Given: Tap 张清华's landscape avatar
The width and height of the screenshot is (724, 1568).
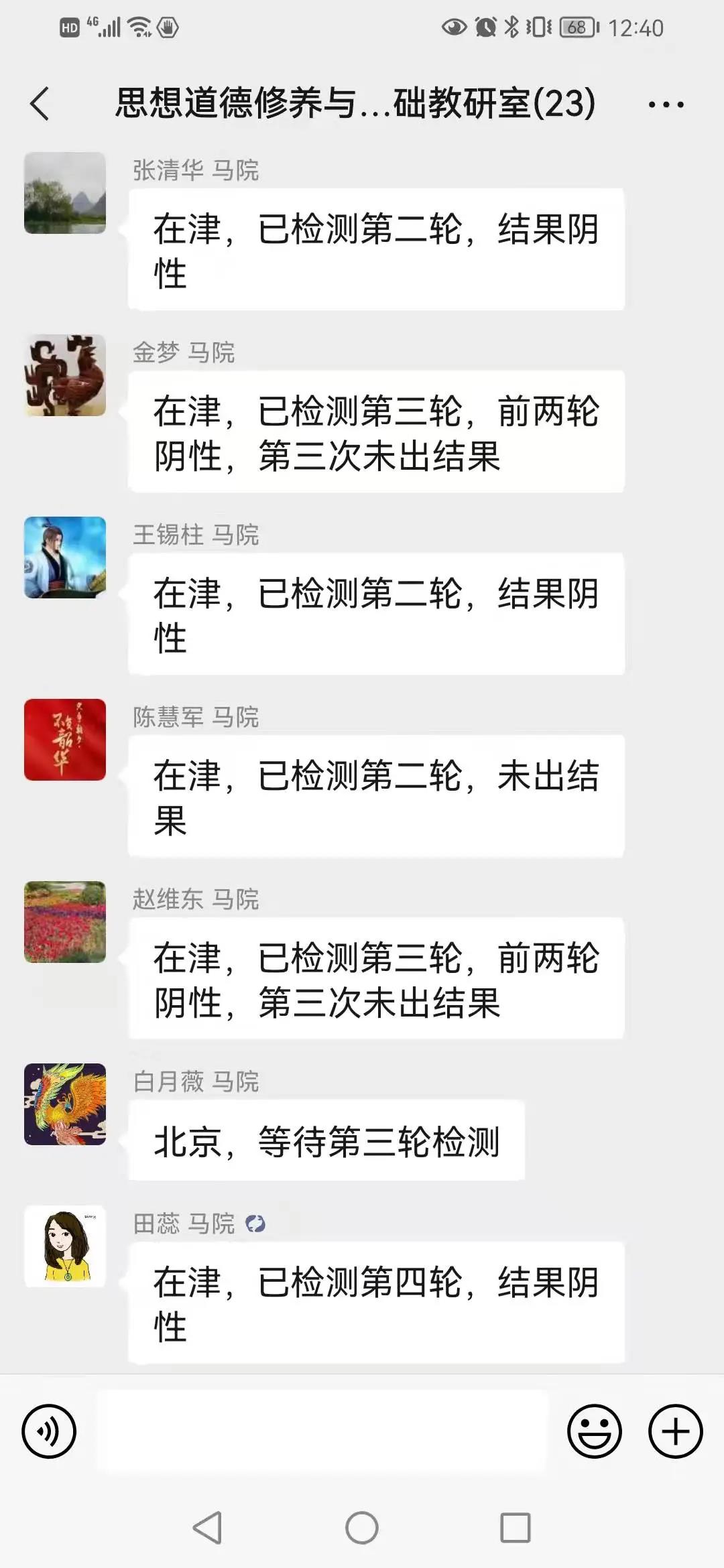Looking at the screenshot, I should (x=65, y=192).
